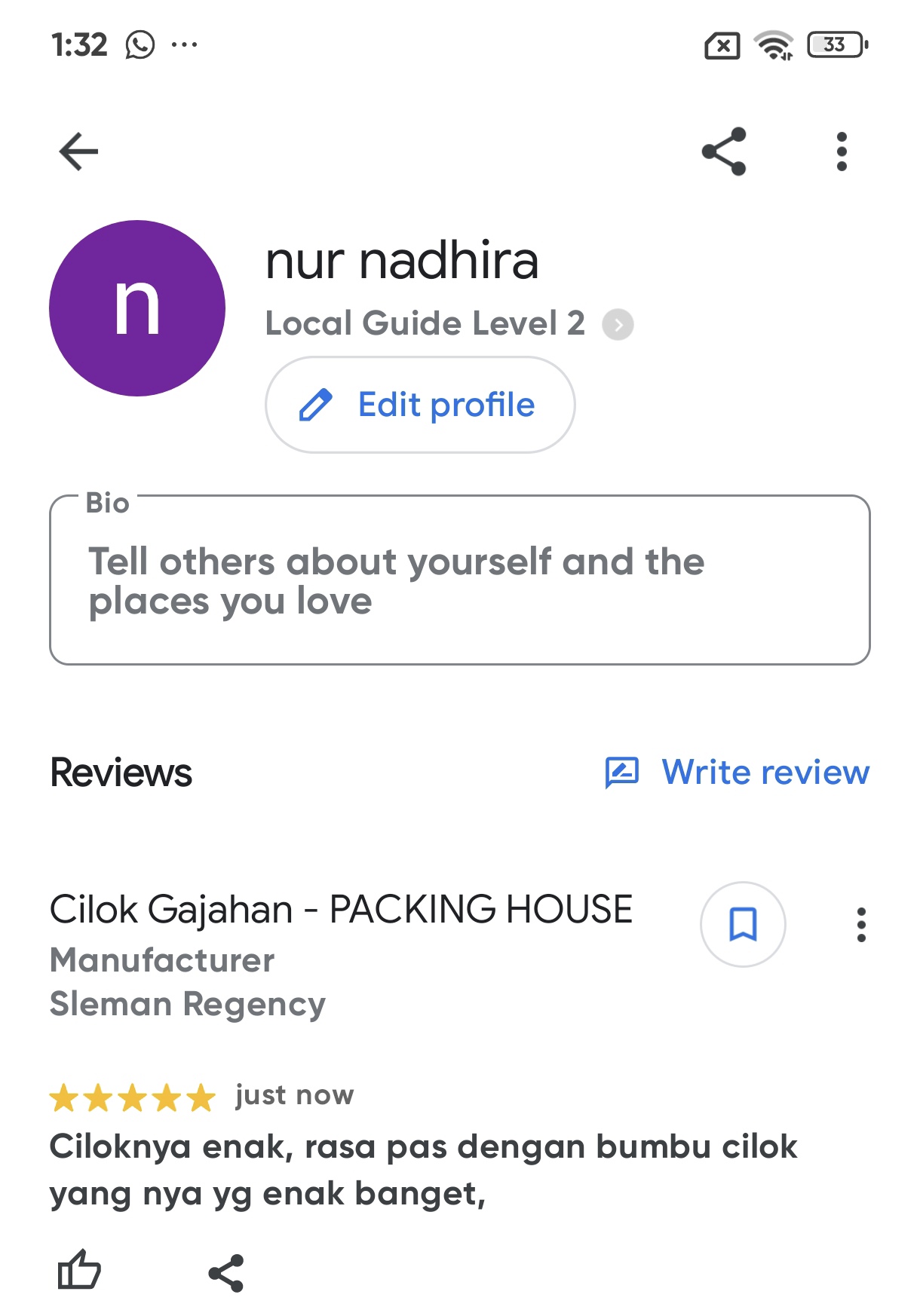Image resolution: width=920 pixels, height=1316 pixels.
Task: Open Local Guide Level 2 details
Action: tap(618, 325)
